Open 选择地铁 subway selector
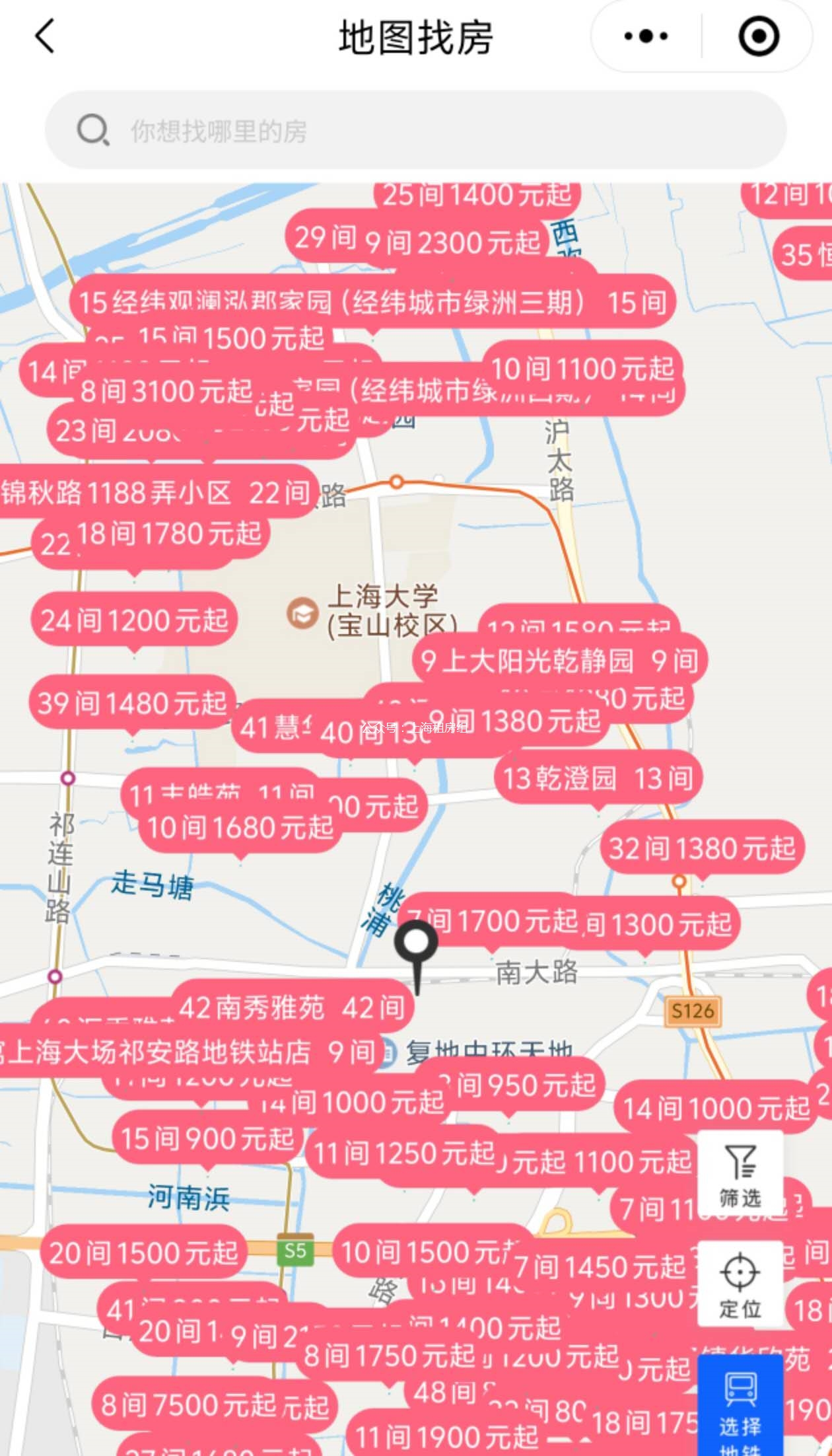The image size is (832, 1456). point(740,1408)
